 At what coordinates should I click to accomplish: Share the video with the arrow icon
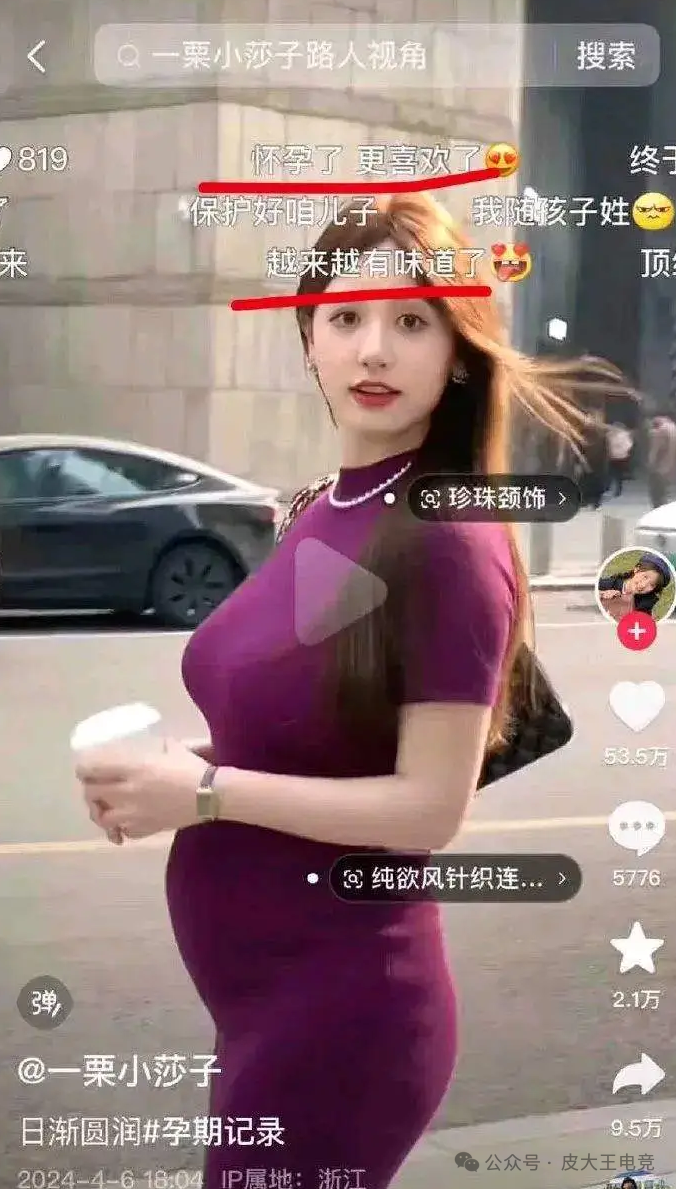click(637, 1076)
